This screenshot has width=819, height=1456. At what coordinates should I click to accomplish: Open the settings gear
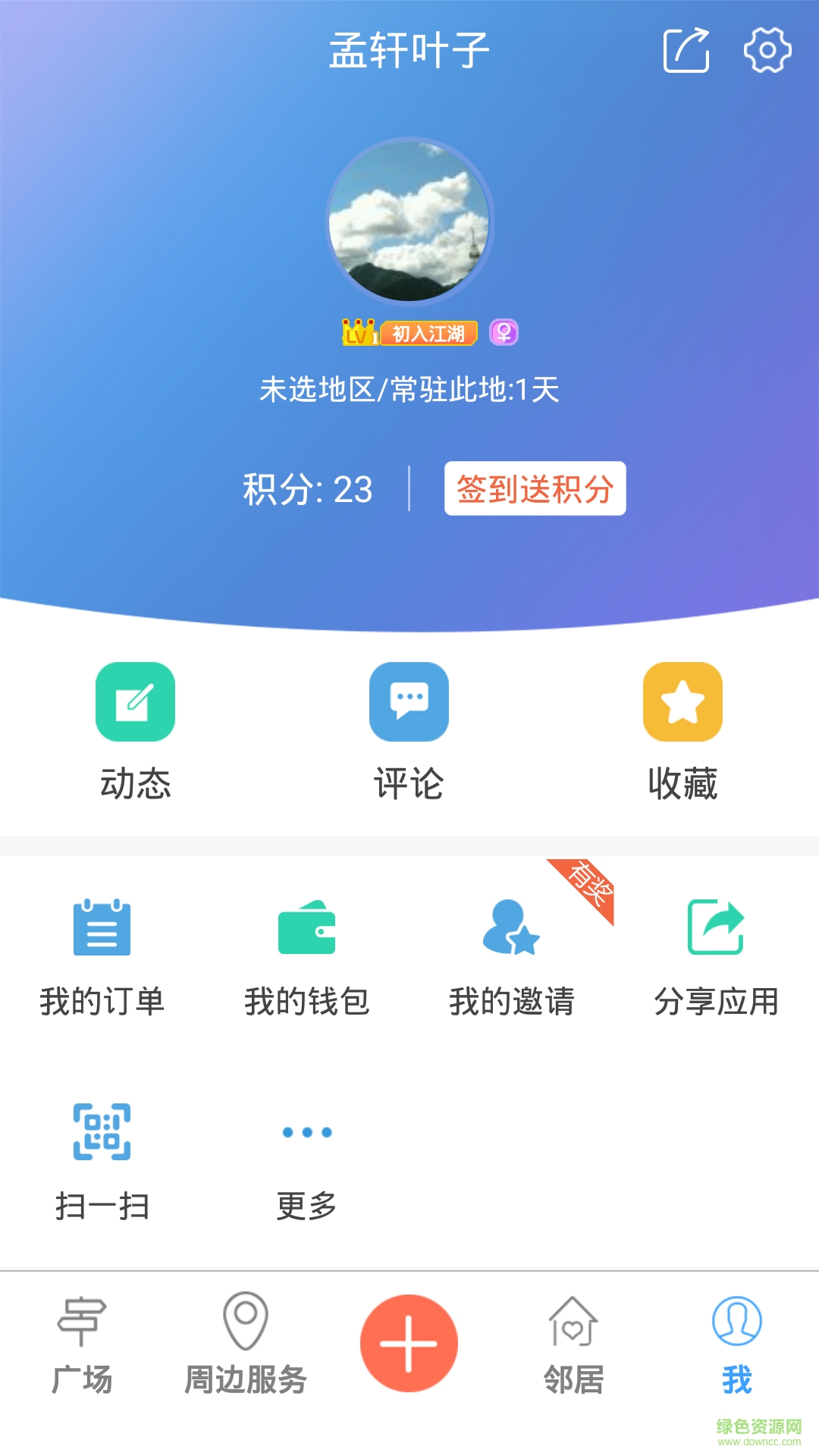tap(767, 51)
